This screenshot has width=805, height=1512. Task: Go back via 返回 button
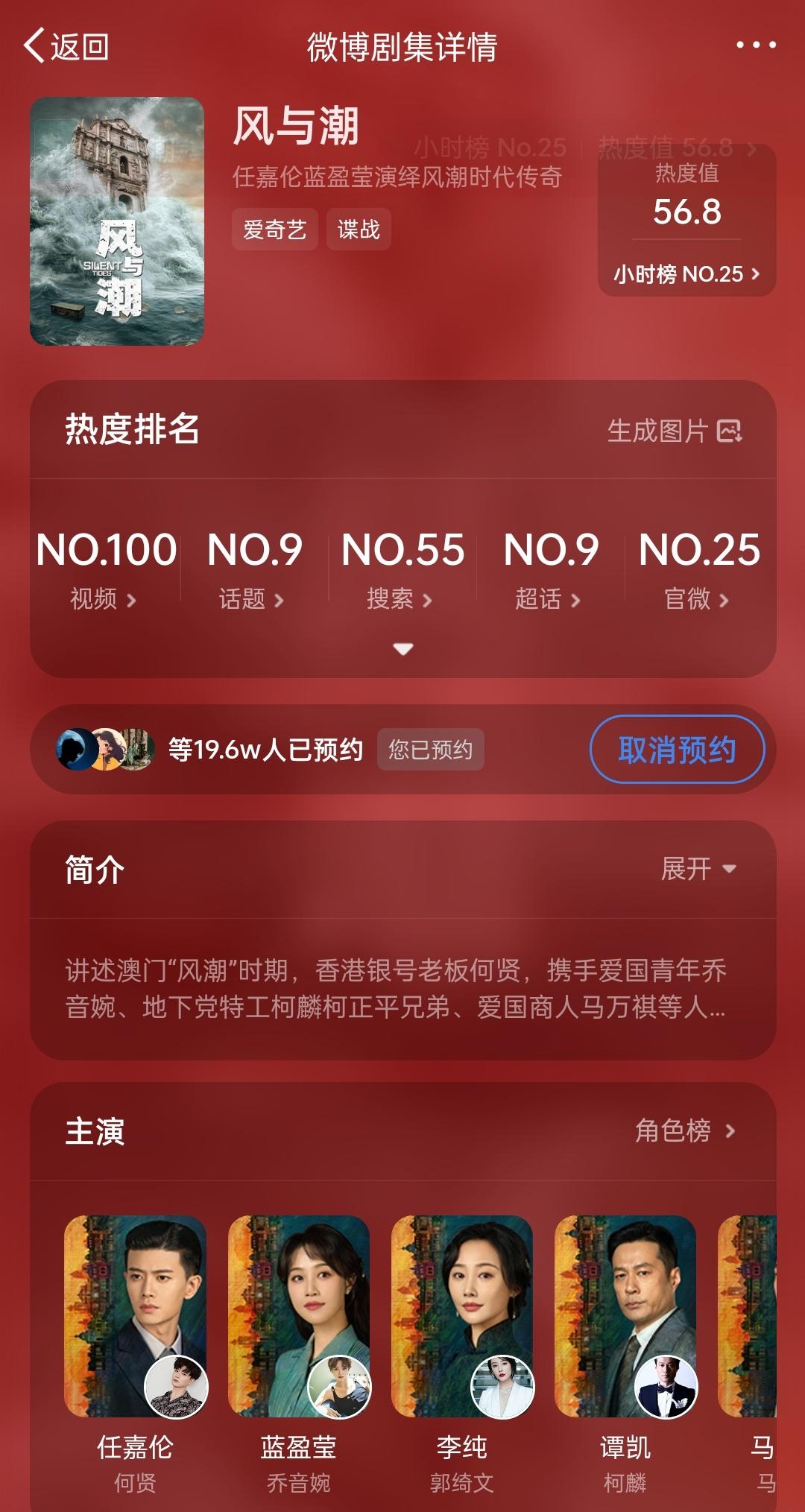tap(66, 46)
